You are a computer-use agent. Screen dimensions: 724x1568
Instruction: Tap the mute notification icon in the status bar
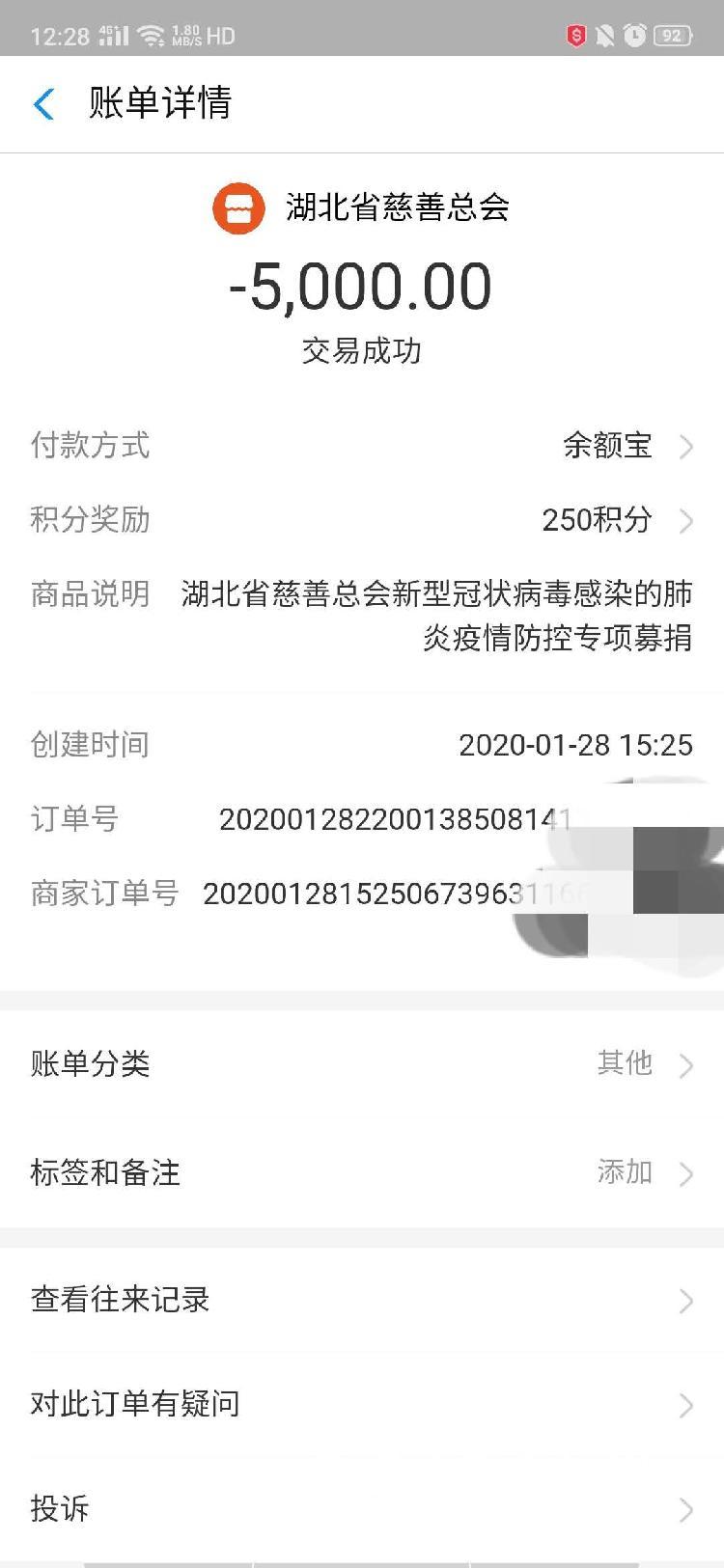(605, 35)
